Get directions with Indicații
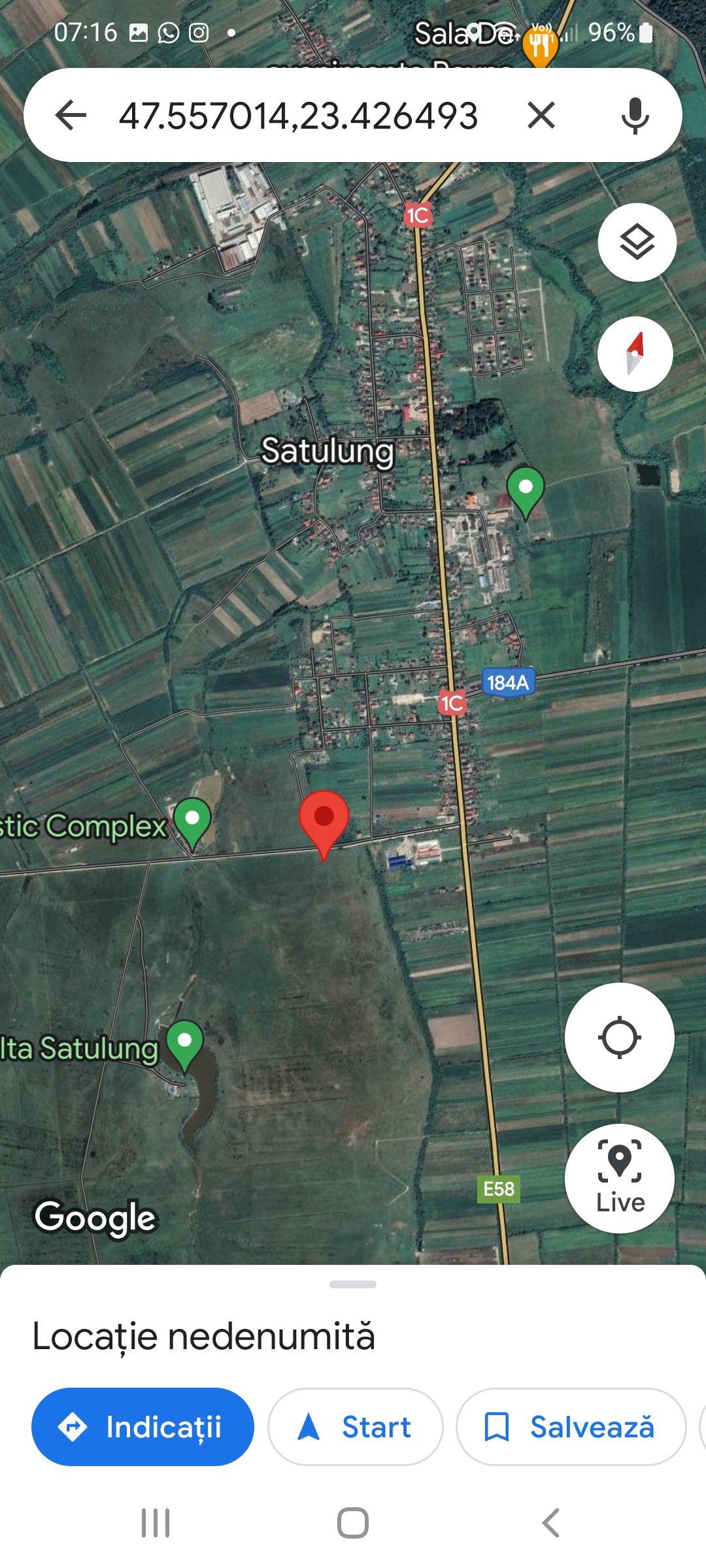 [x=143, y=1427]
